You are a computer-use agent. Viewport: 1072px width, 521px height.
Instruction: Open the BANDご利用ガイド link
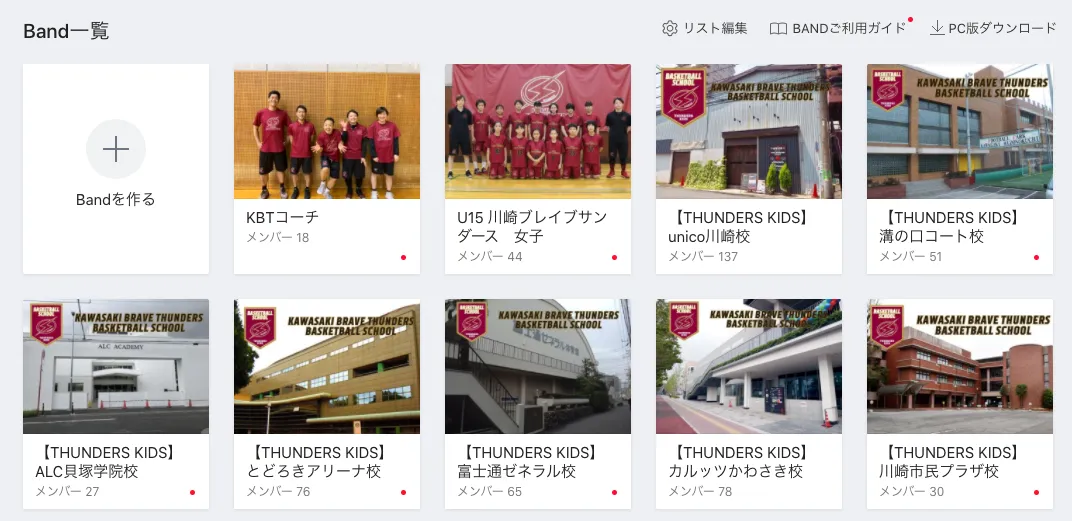[838, 28]
